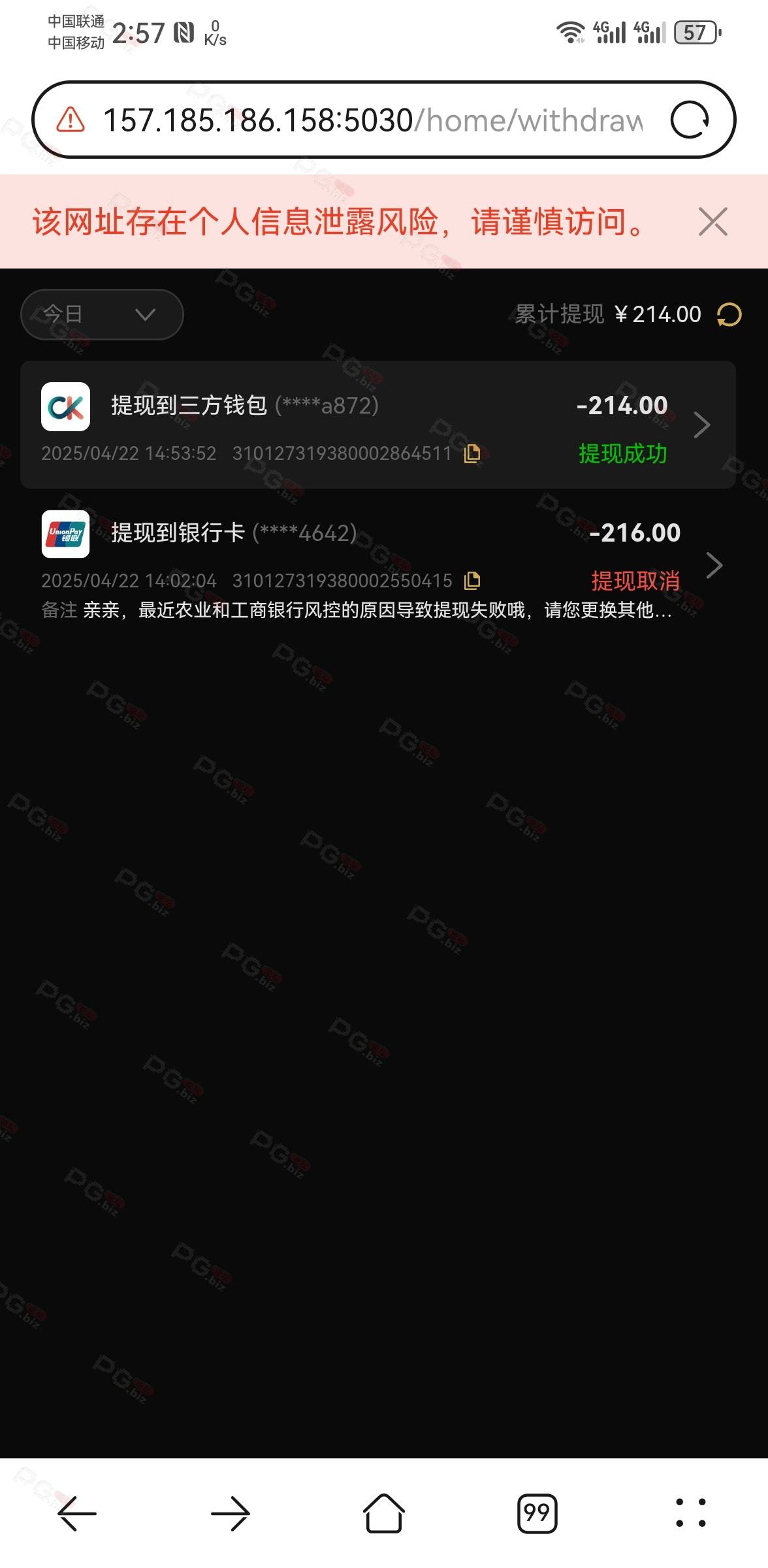Reload the page from the address bar
Viewport: 768px width, 1568px height.
tap(690, 120)
